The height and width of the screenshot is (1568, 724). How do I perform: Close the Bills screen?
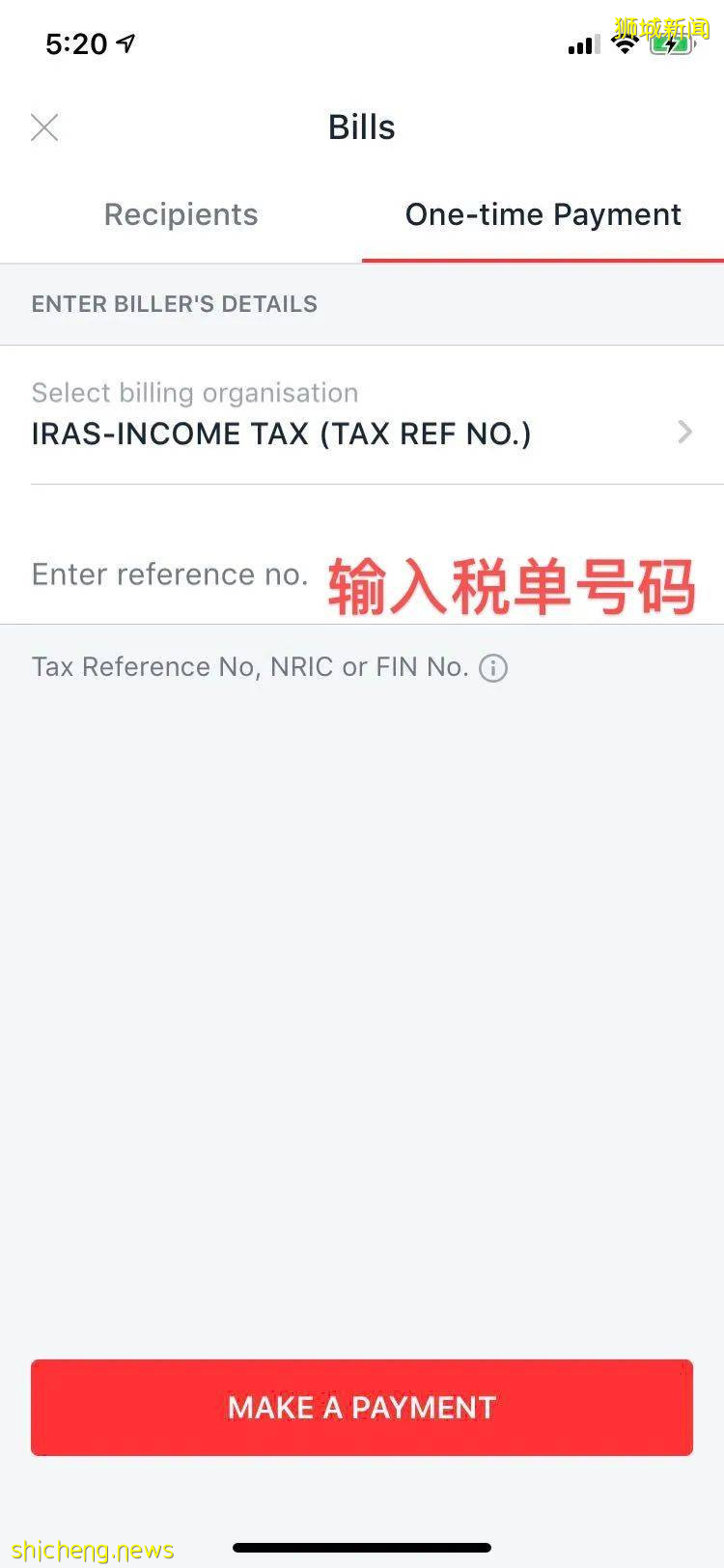(44, 127)
